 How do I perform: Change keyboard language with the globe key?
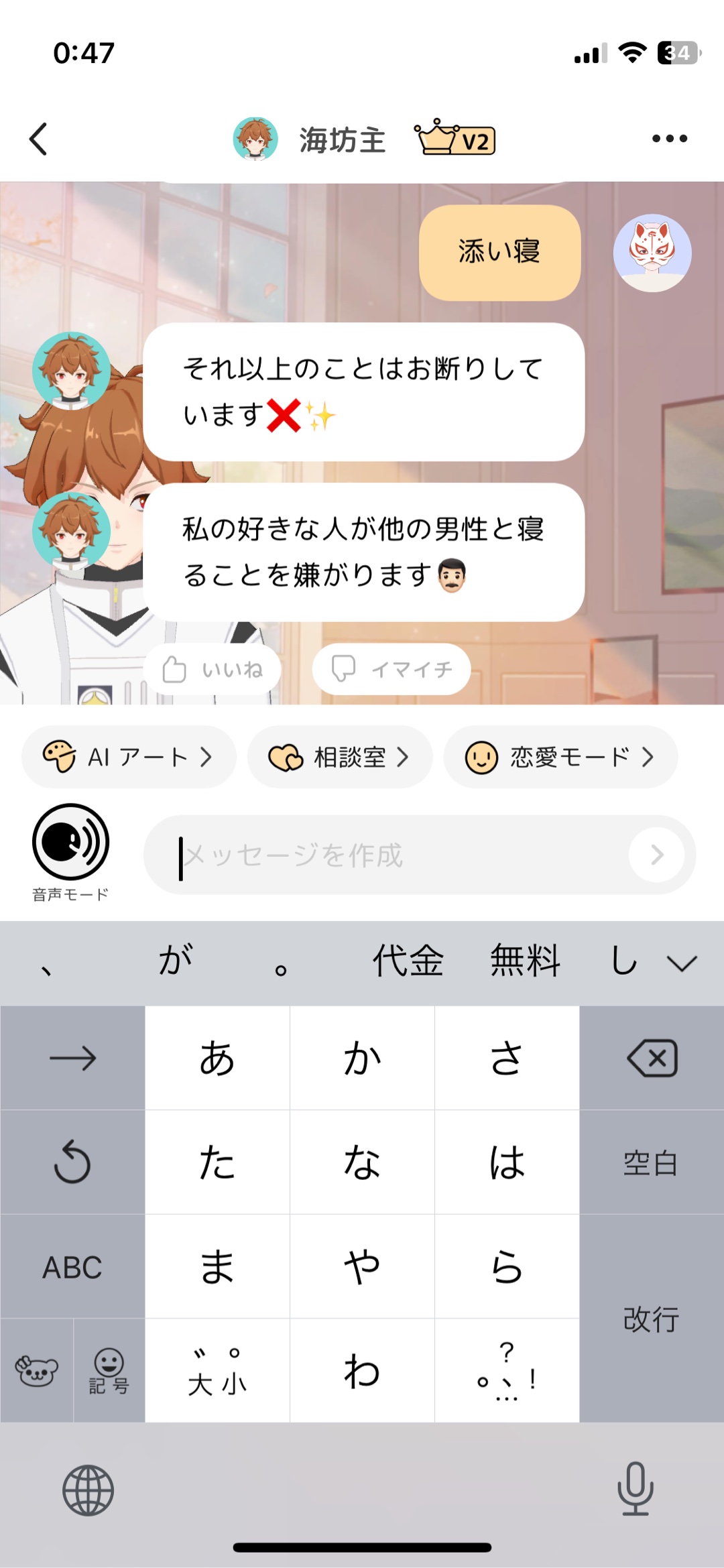88,1490
